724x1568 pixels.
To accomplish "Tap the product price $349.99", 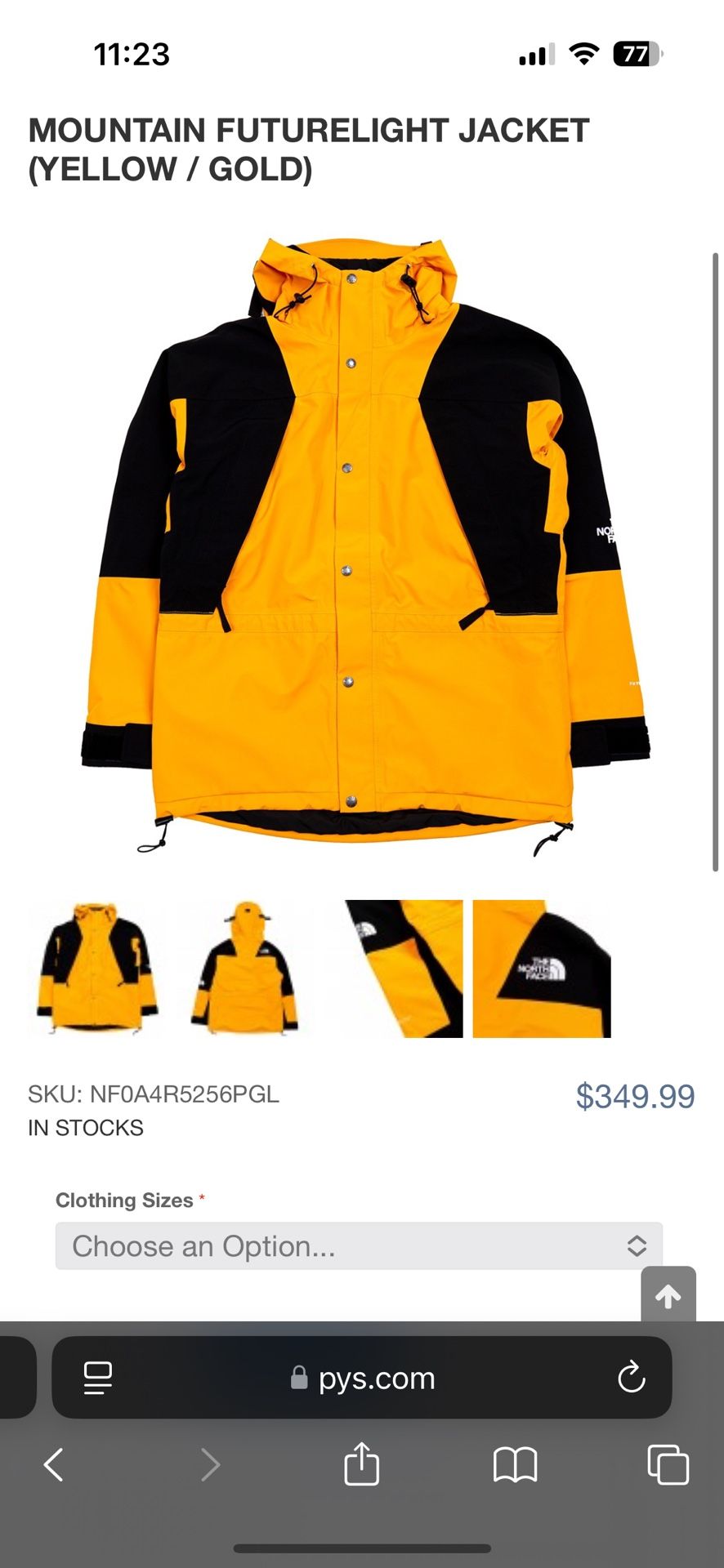I will click(637, 1095).
